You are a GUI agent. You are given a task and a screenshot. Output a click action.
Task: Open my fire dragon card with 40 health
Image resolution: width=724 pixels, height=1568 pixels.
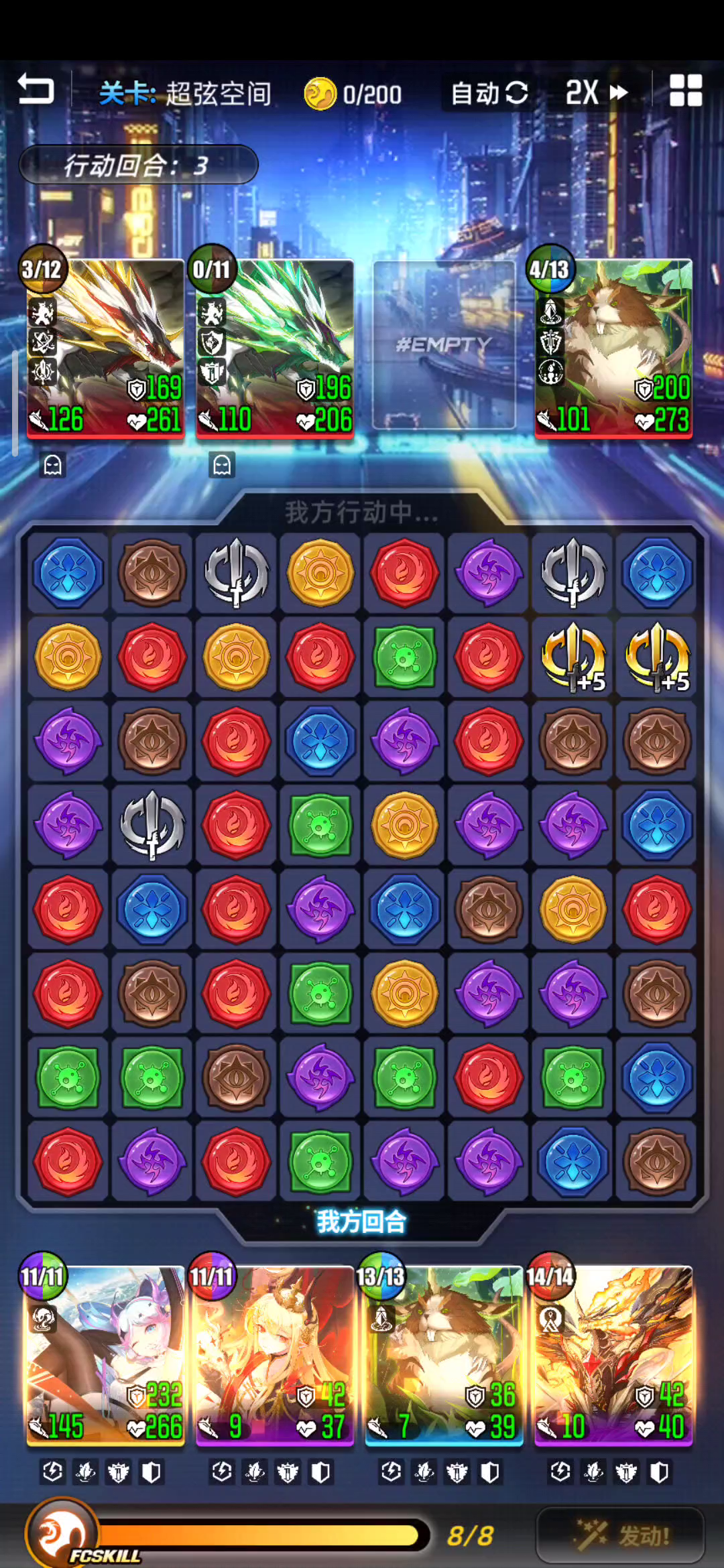(613, 1355)
